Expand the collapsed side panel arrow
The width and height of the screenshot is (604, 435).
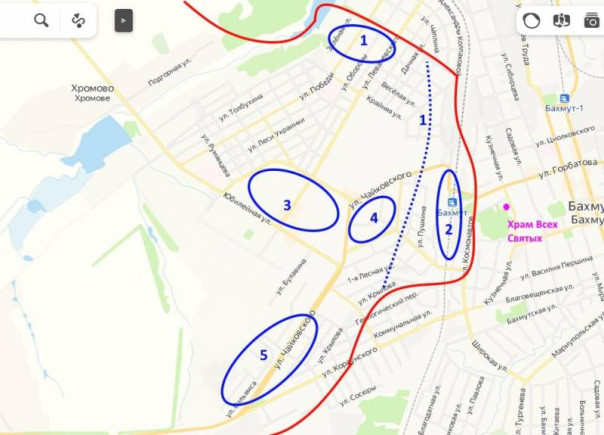(x=123, y=20)
